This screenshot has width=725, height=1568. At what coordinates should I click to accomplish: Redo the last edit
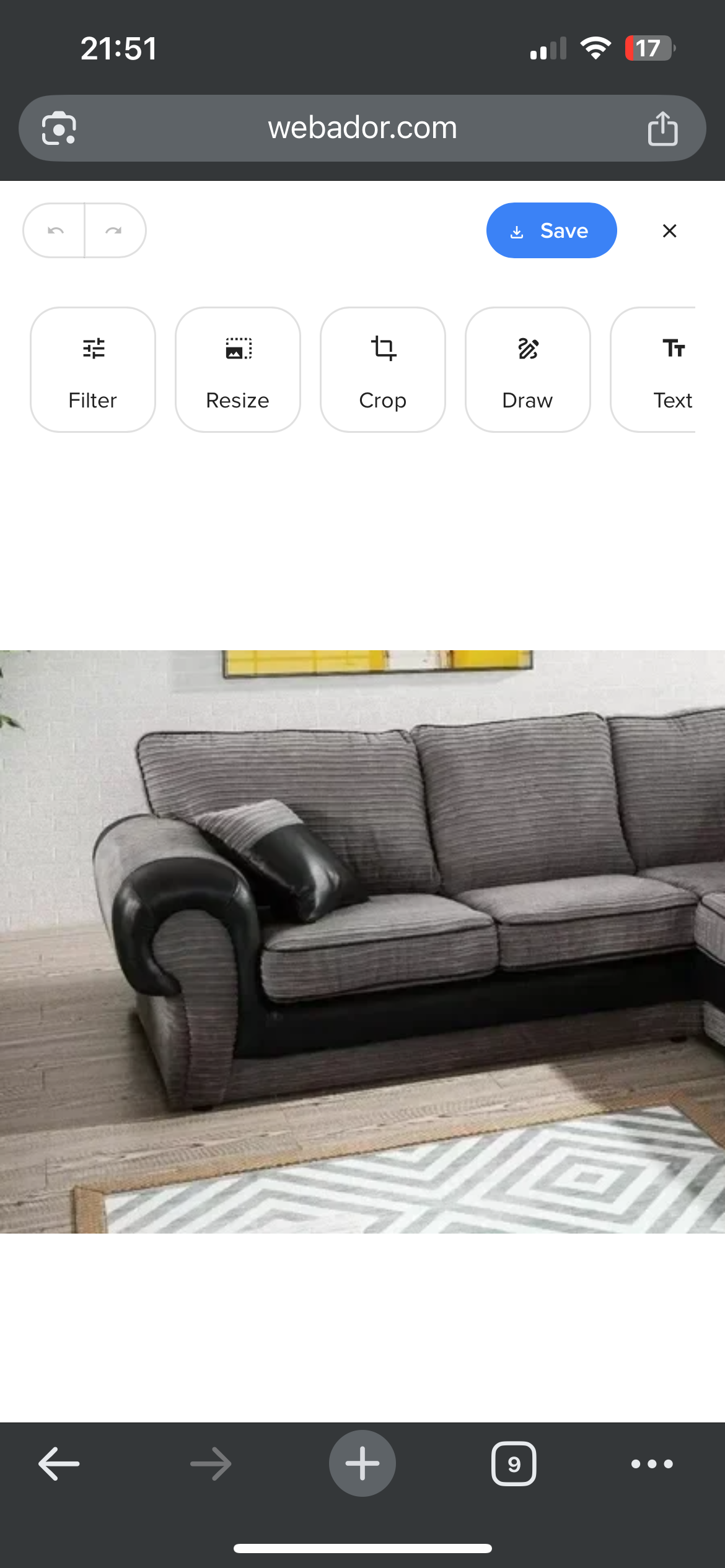pyautogui.click(x=114, y=230)
